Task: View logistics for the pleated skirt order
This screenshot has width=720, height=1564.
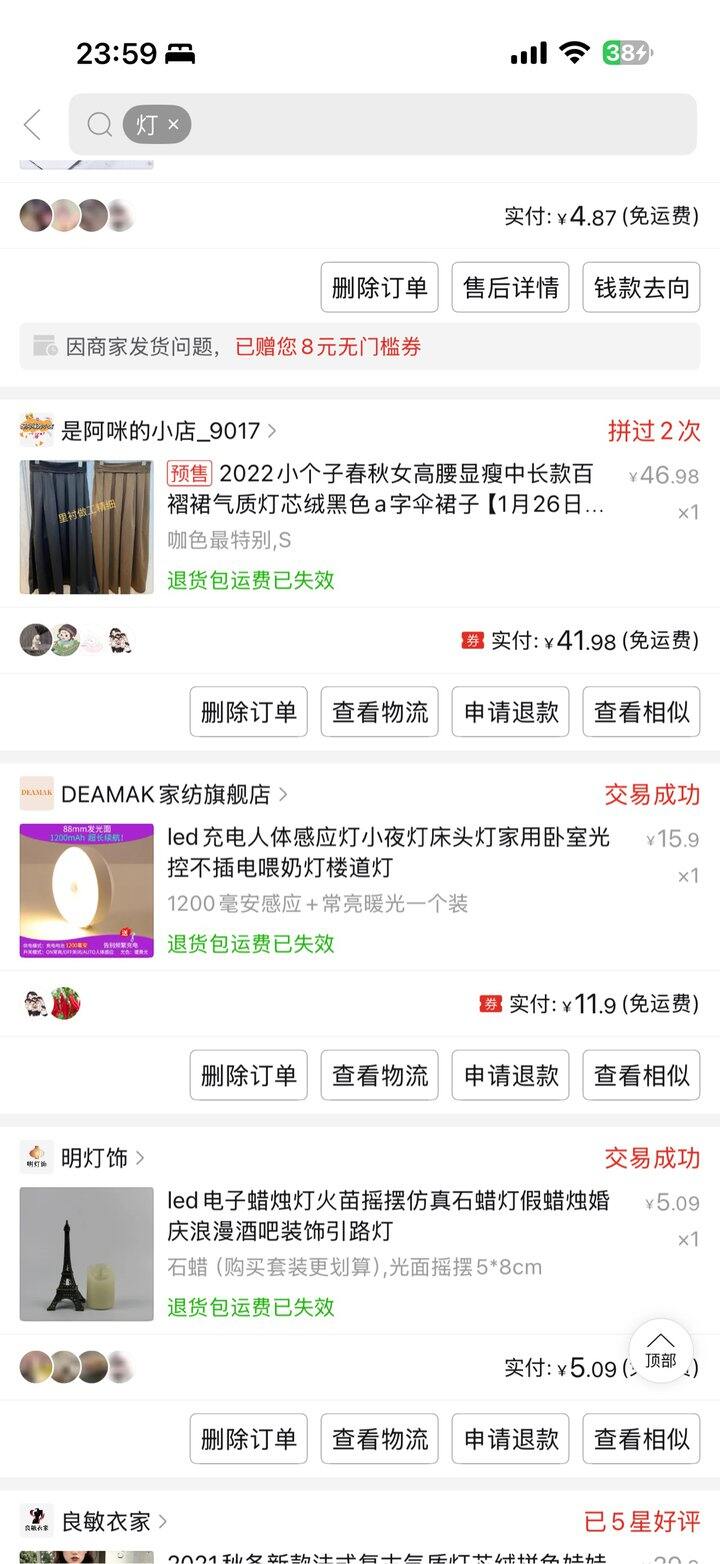Action: coord(379,712)
